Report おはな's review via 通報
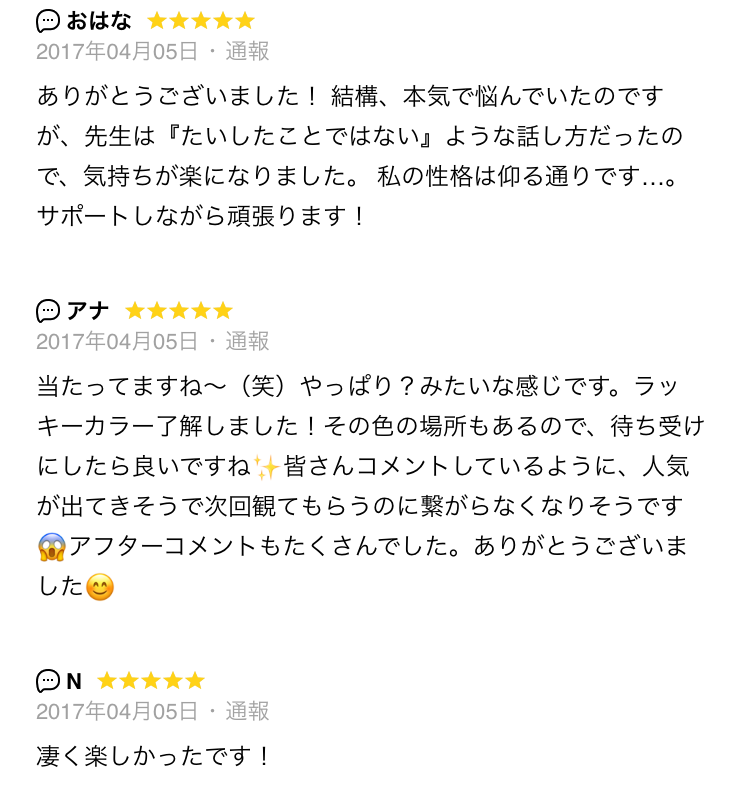The height and width of the screenshot is (798, 747). click(247, 51)
